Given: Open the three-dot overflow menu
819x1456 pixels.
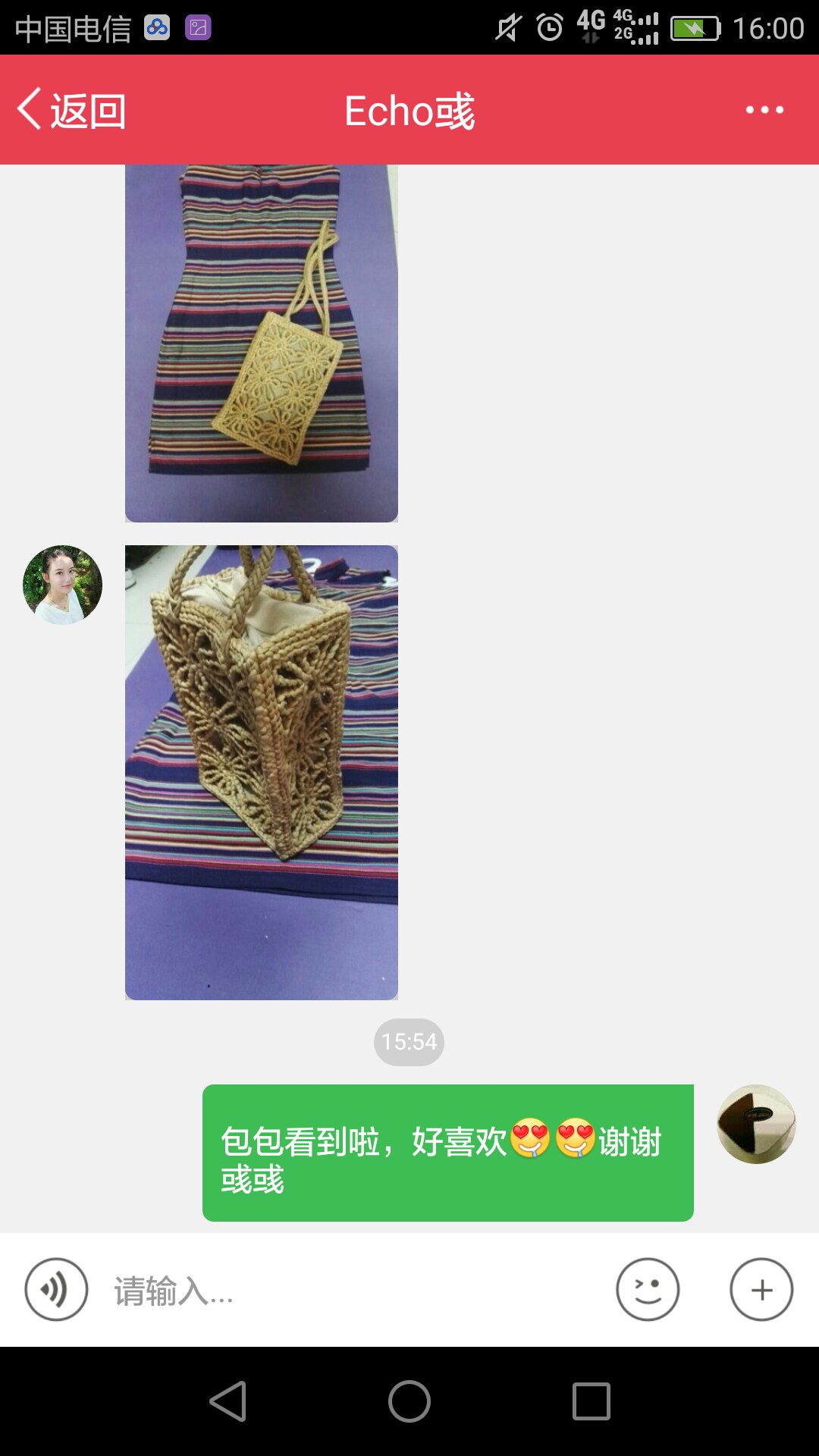Looking at the screenshot, I should [764, 110].
